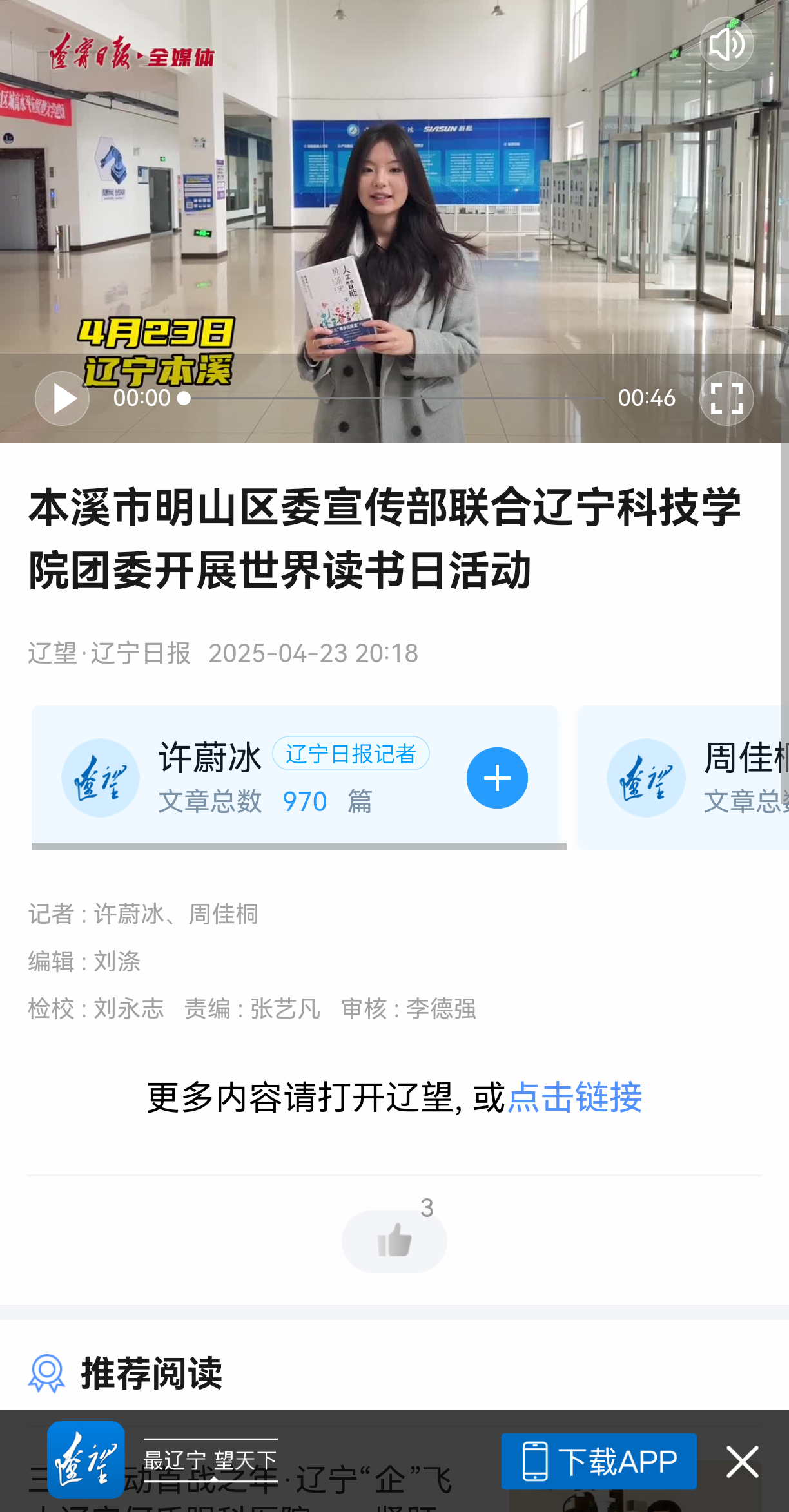Tap the 下载APP button
Screen dimensions: 789x1512
point(598,1461)
